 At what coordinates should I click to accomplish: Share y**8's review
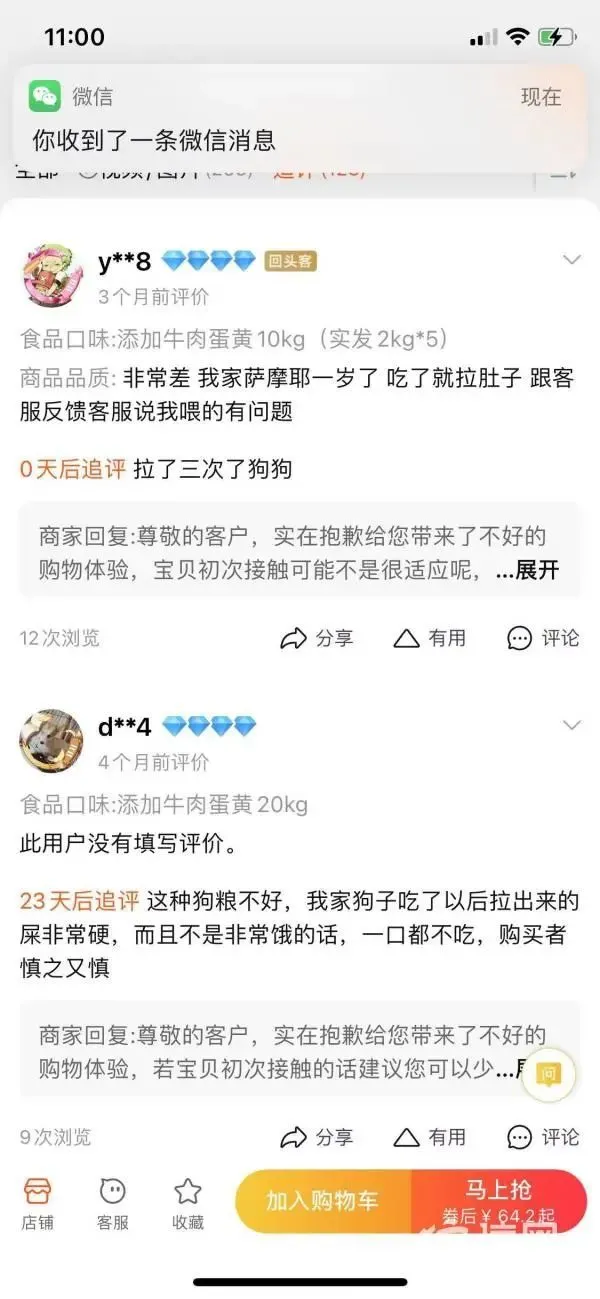[316, 638]
